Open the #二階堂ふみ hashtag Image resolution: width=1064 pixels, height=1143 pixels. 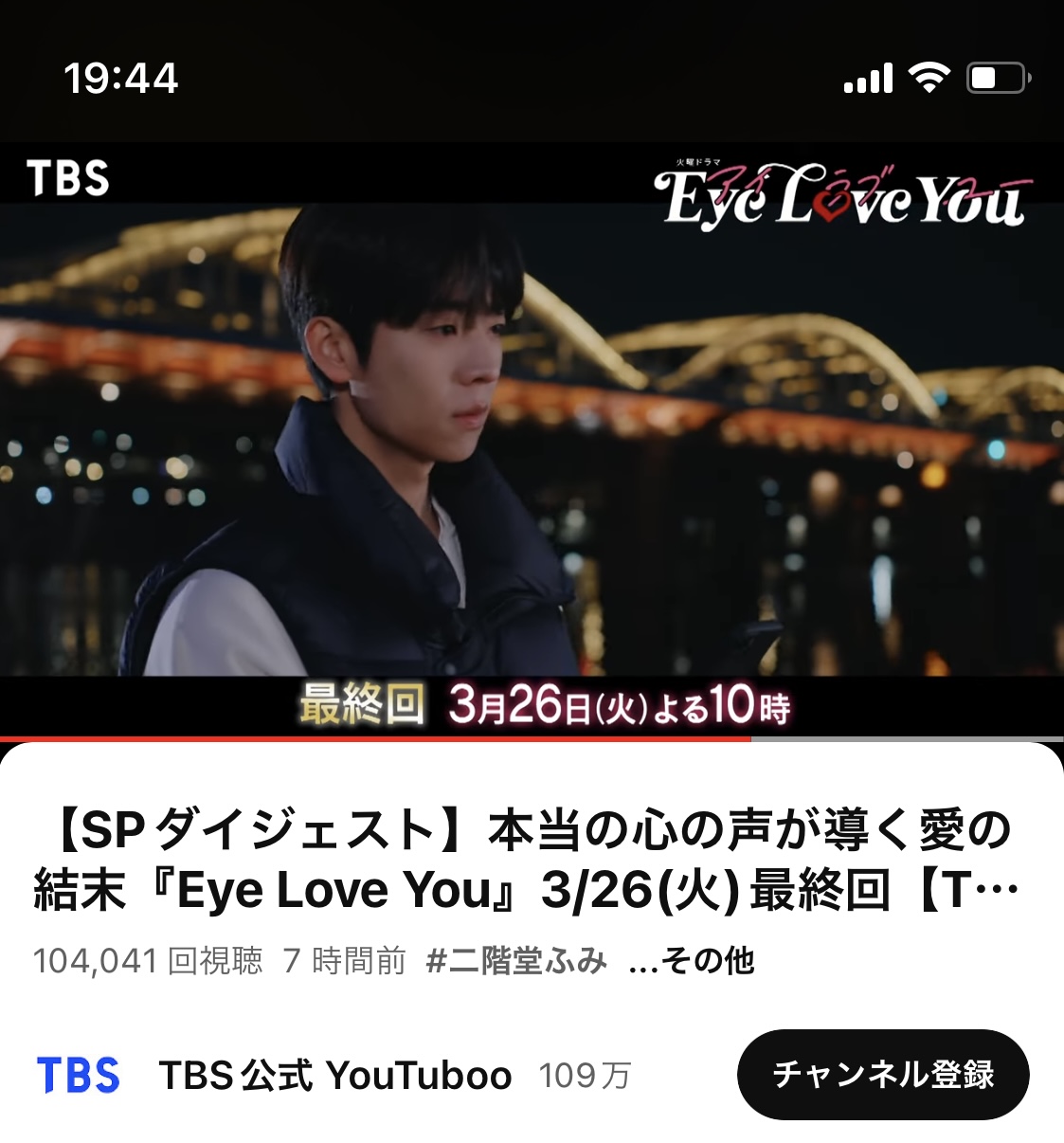516,961
